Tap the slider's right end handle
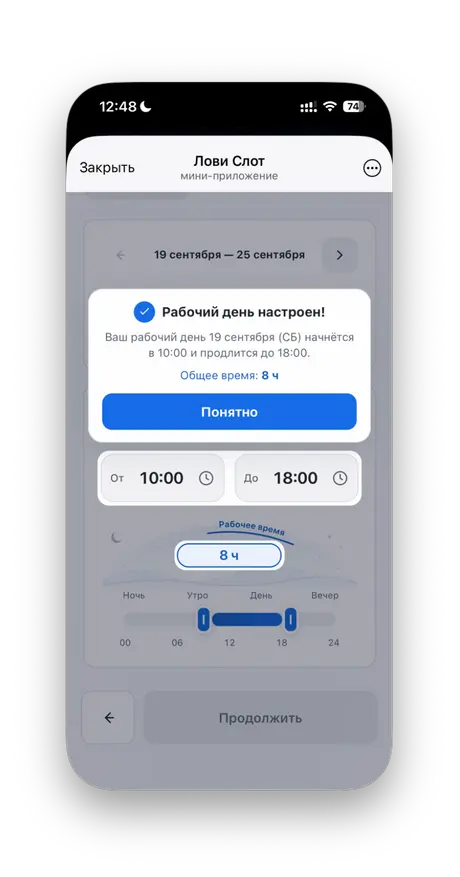 [290, 619]
